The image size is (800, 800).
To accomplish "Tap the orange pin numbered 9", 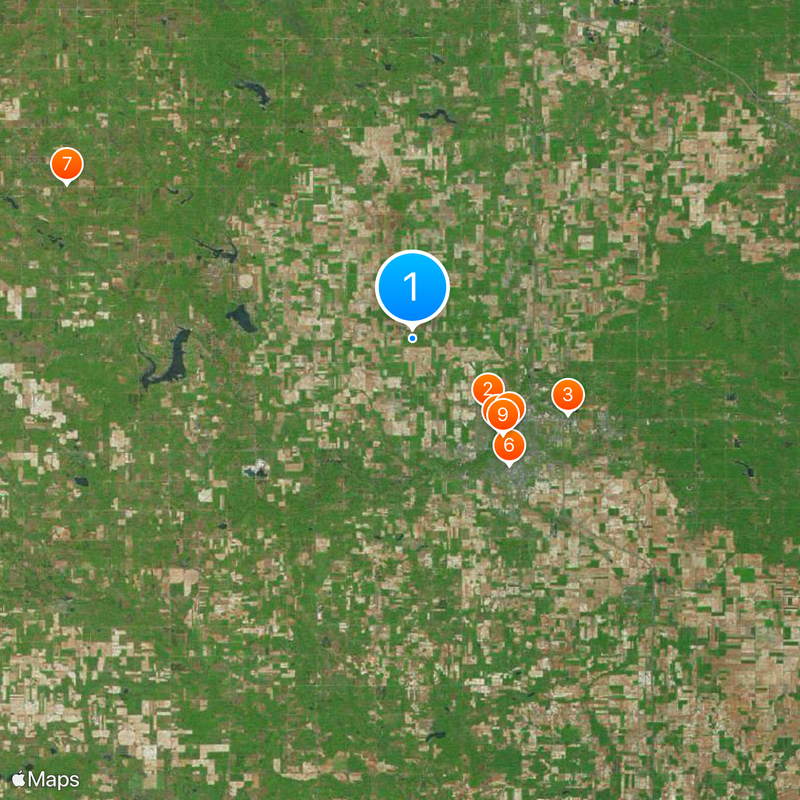I will point(503,411).
